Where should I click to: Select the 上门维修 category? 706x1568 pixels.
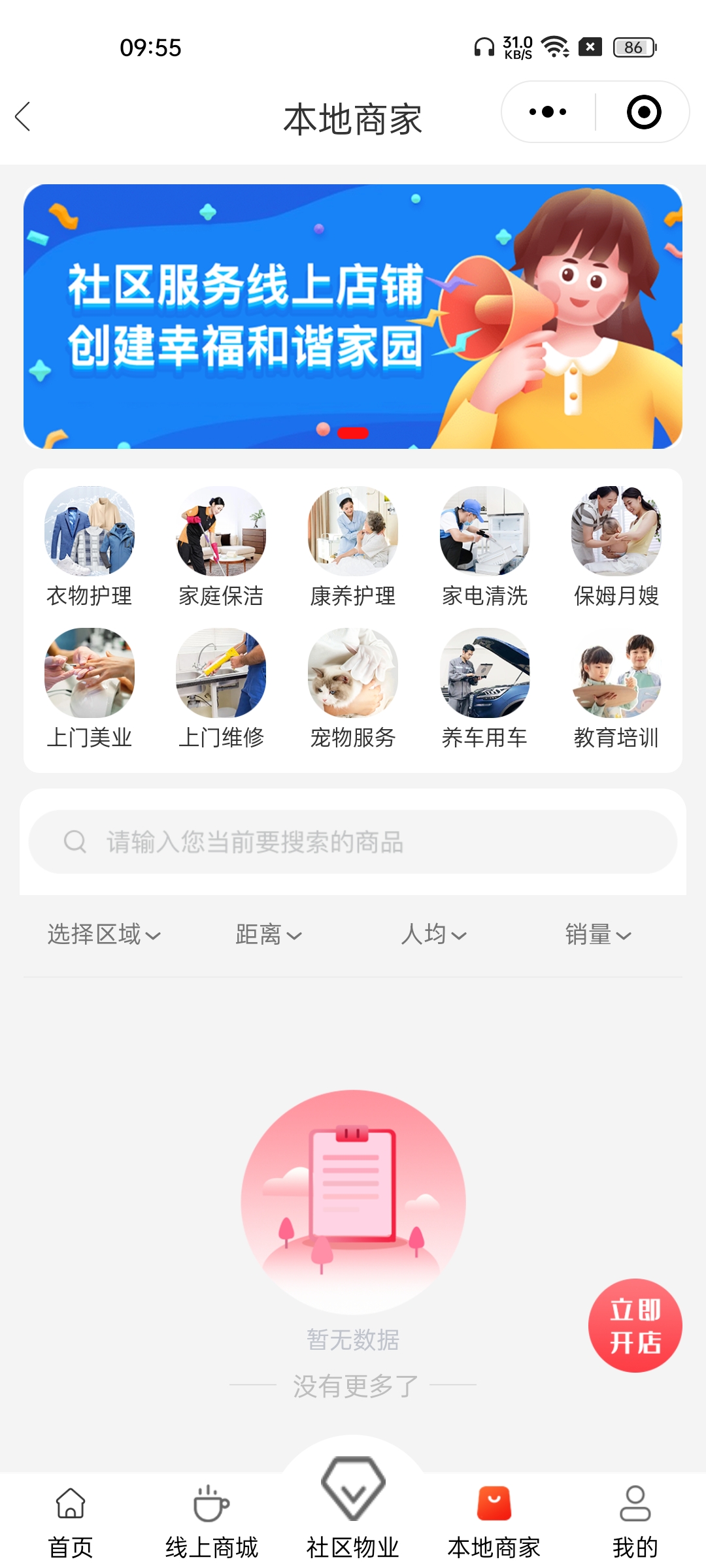coord(221,688)
